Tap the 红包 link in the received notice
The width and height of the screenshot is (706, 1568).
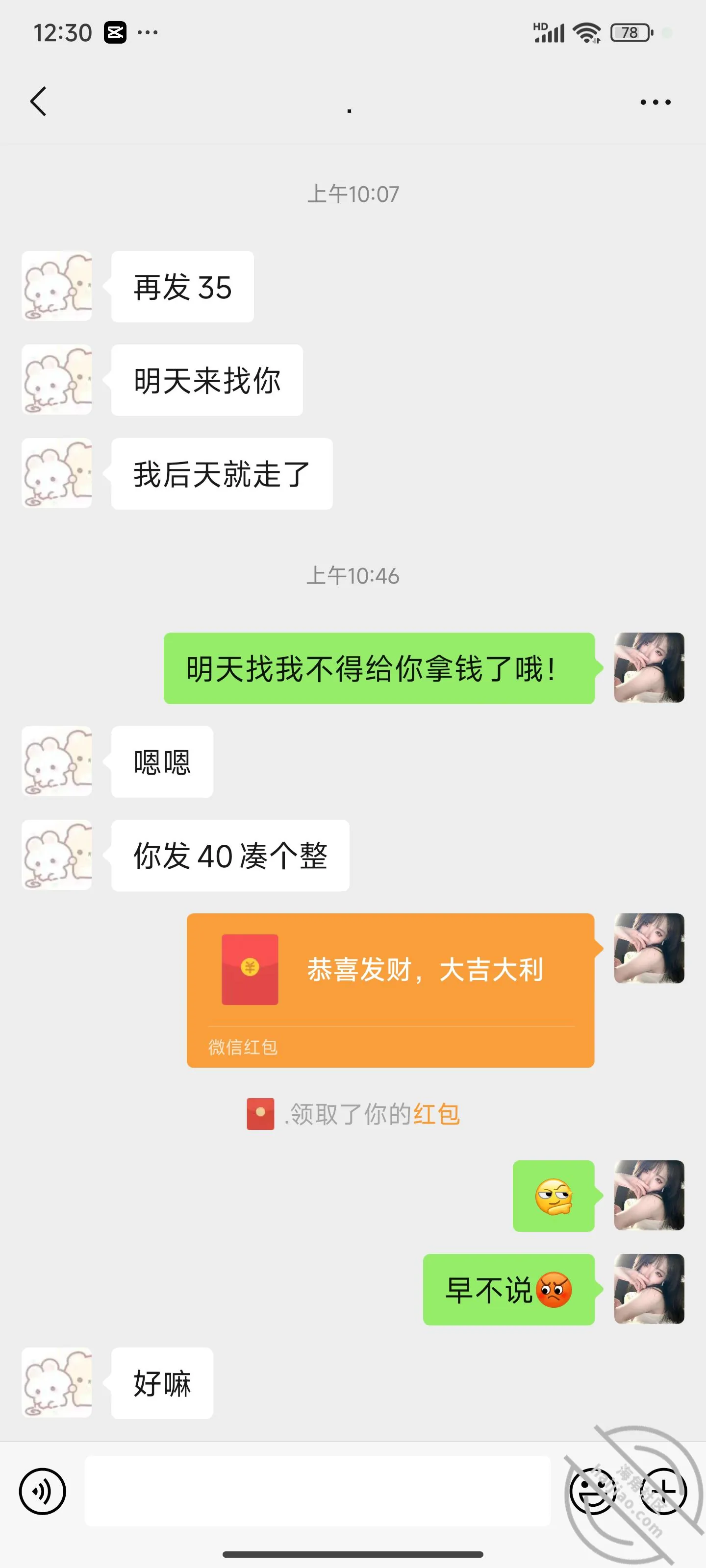436,1115
